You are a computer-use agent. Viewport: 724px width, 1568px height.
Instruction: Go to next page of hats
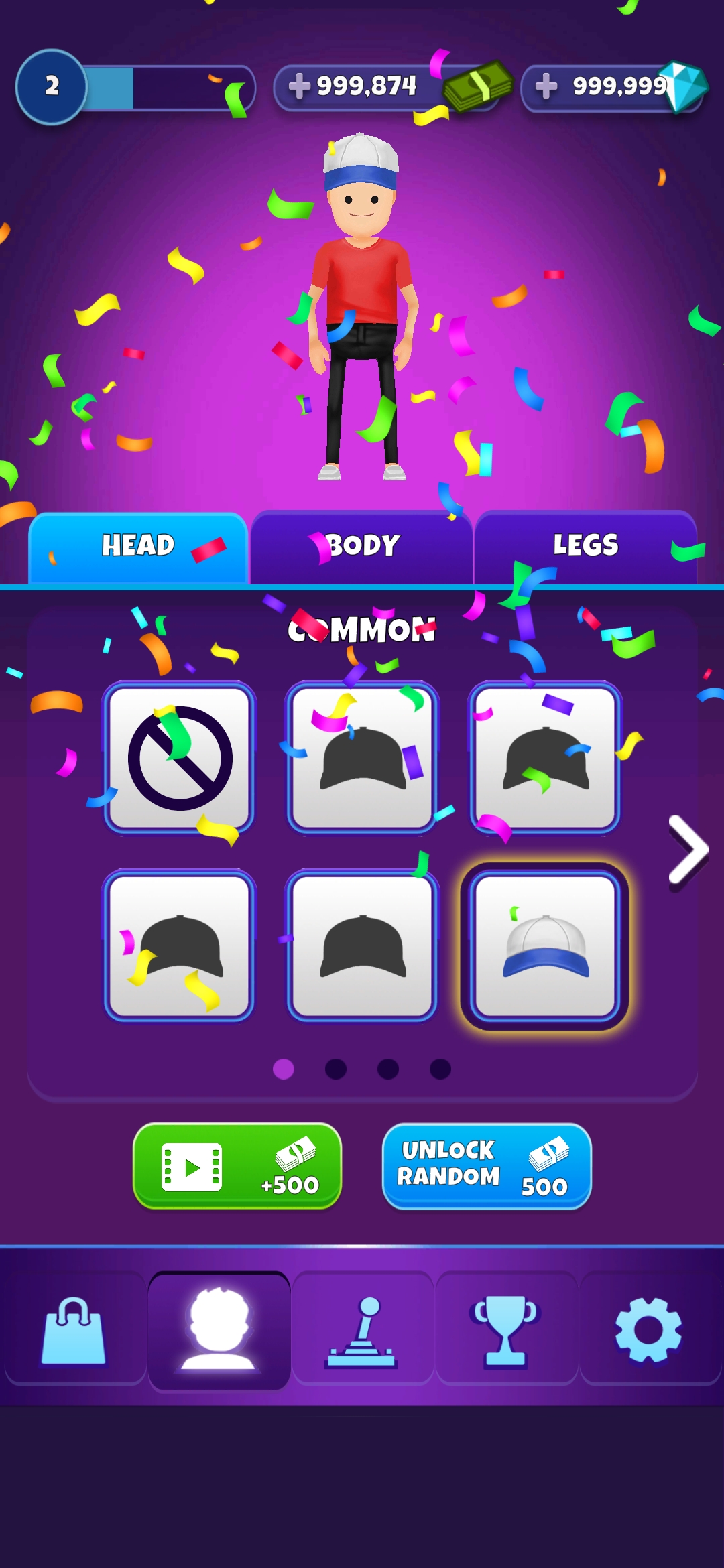688,850
